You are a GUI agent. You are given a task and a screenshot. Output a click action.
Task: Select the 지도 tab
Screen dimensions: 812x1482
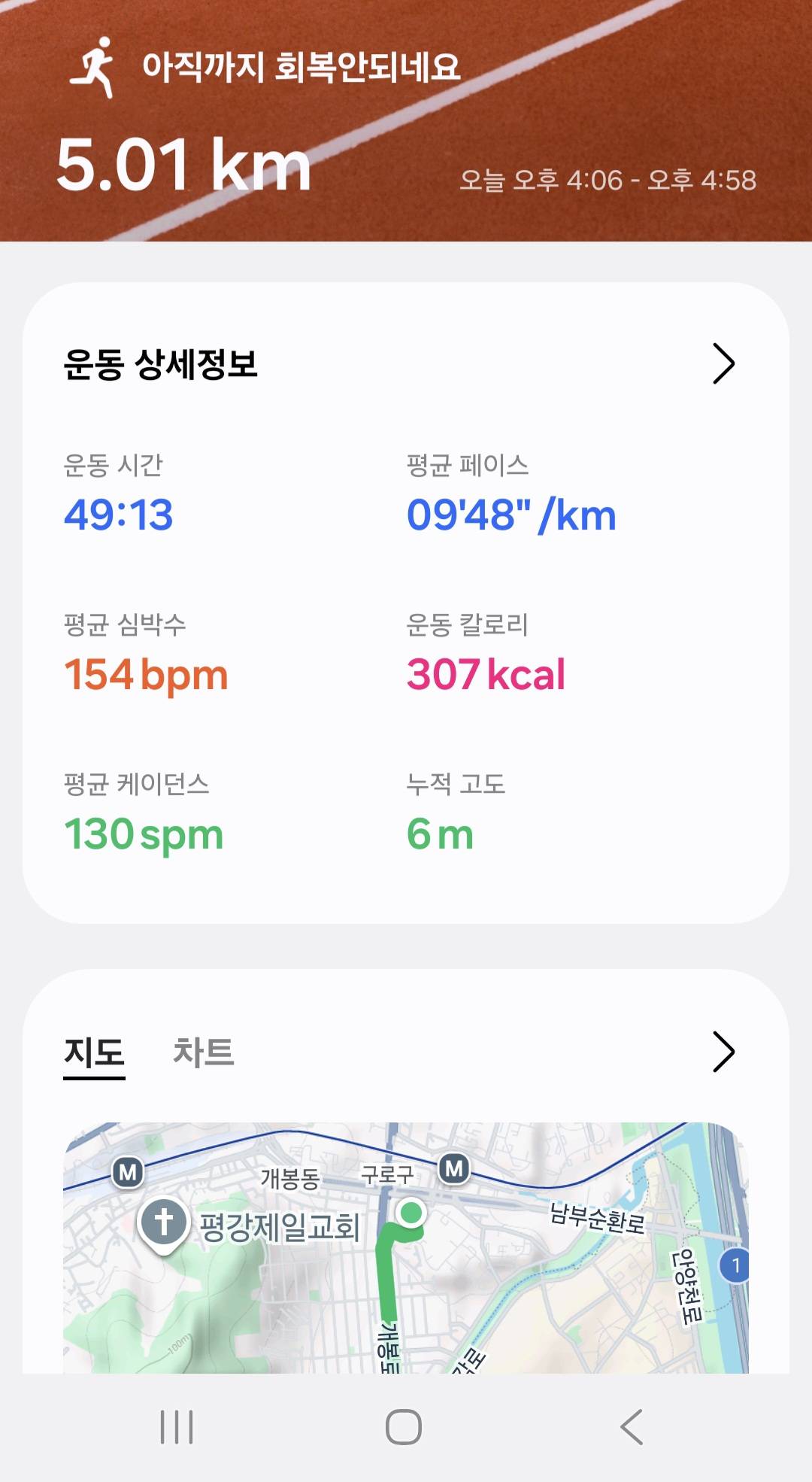click(94, 1052)
